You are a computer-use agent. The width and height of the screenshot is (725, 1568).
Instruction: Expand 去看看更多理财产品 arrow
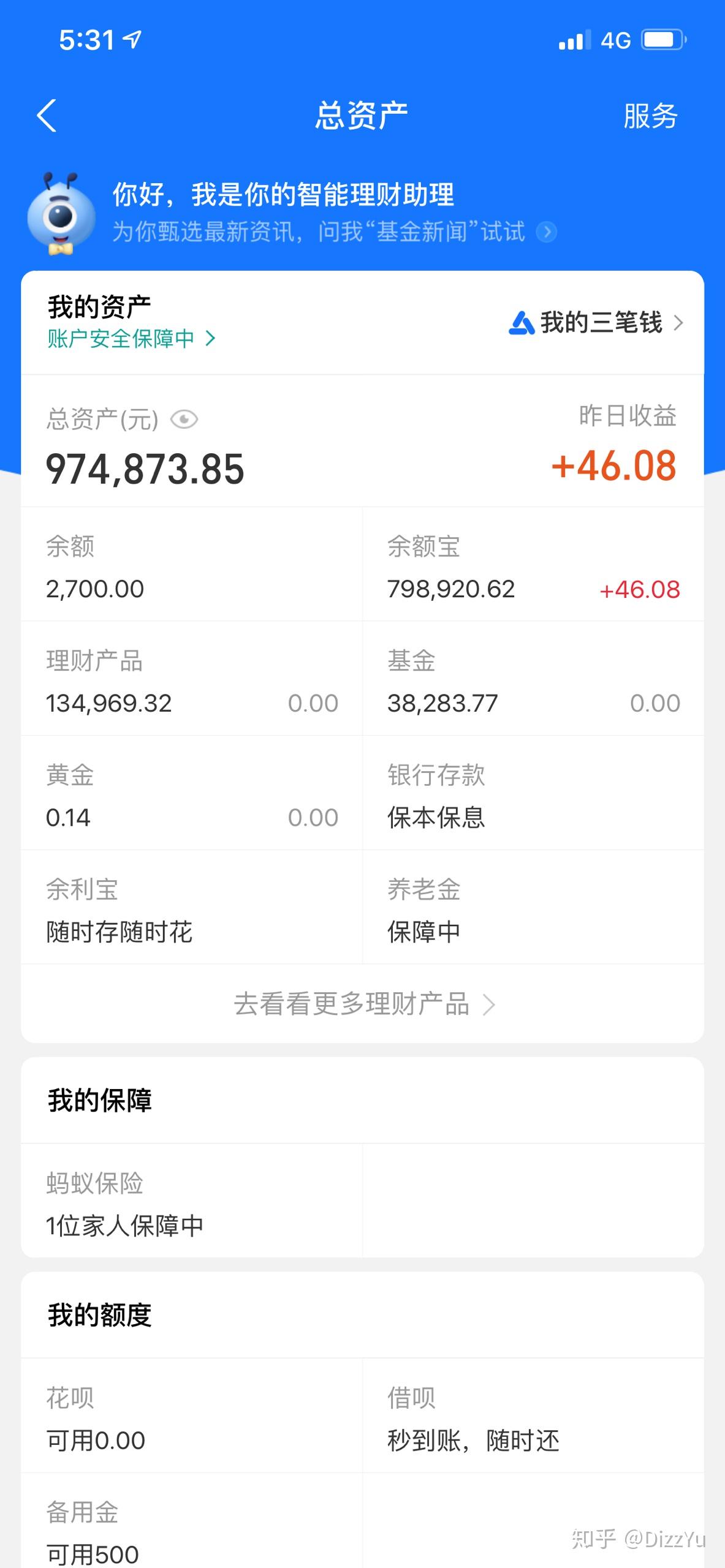[489, 1004]
